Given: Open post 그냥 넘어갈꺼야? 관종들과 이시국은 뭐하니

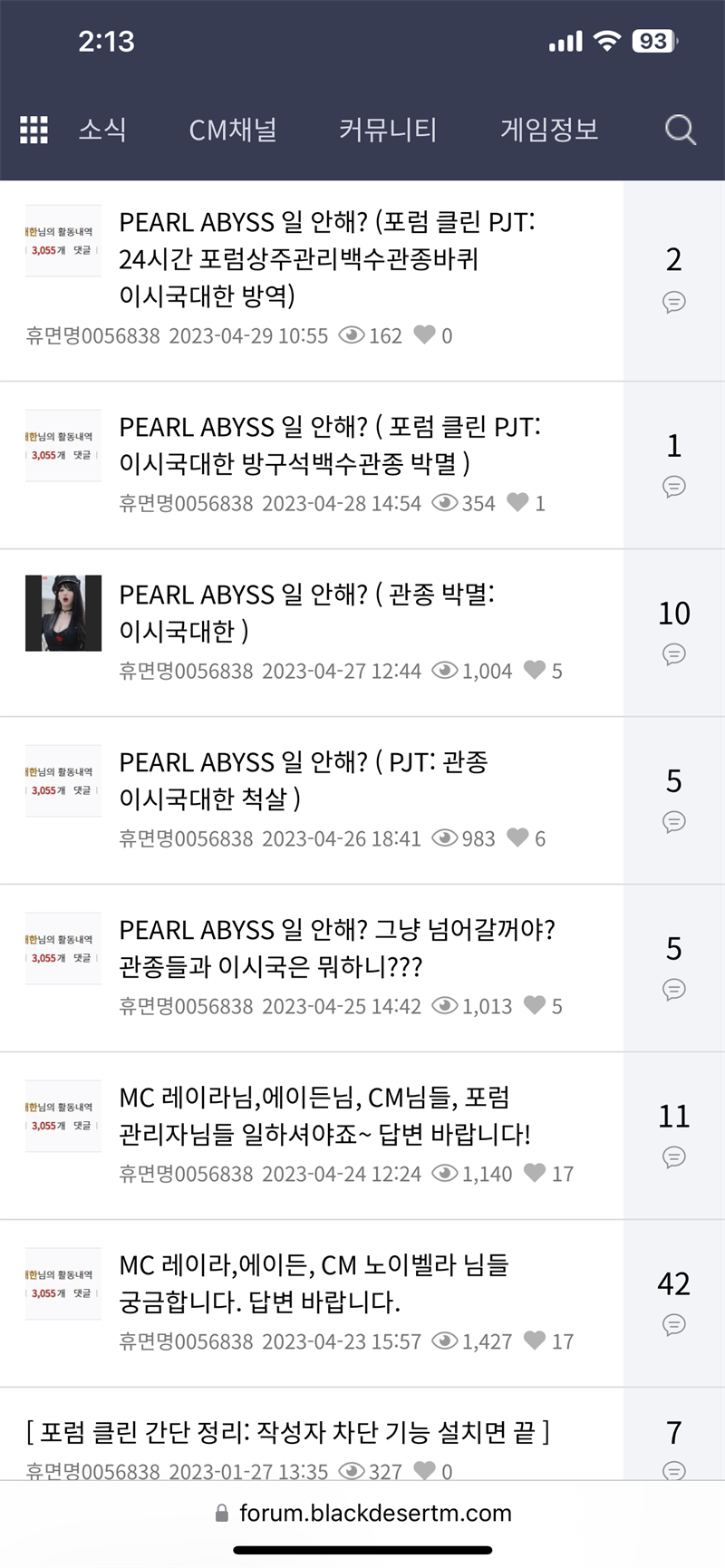Looking at the screenshot, I should point(337,948).
